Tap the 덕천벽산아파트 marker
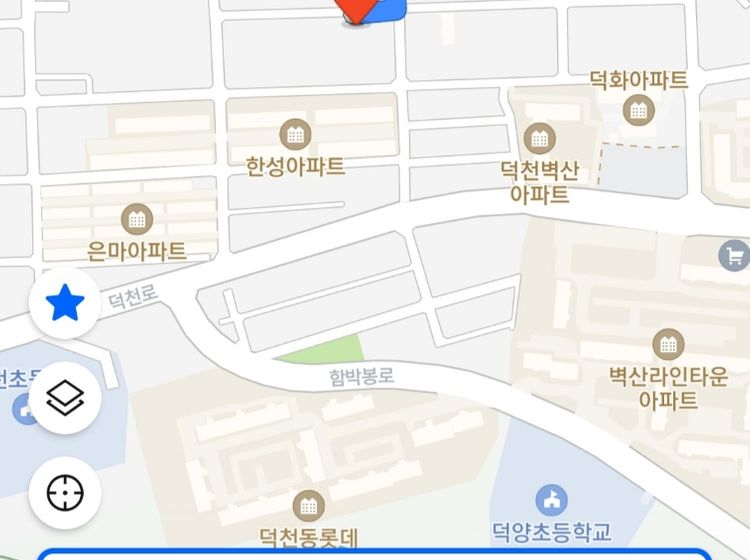Screen dimensions: 750x560 coord(540,138)
